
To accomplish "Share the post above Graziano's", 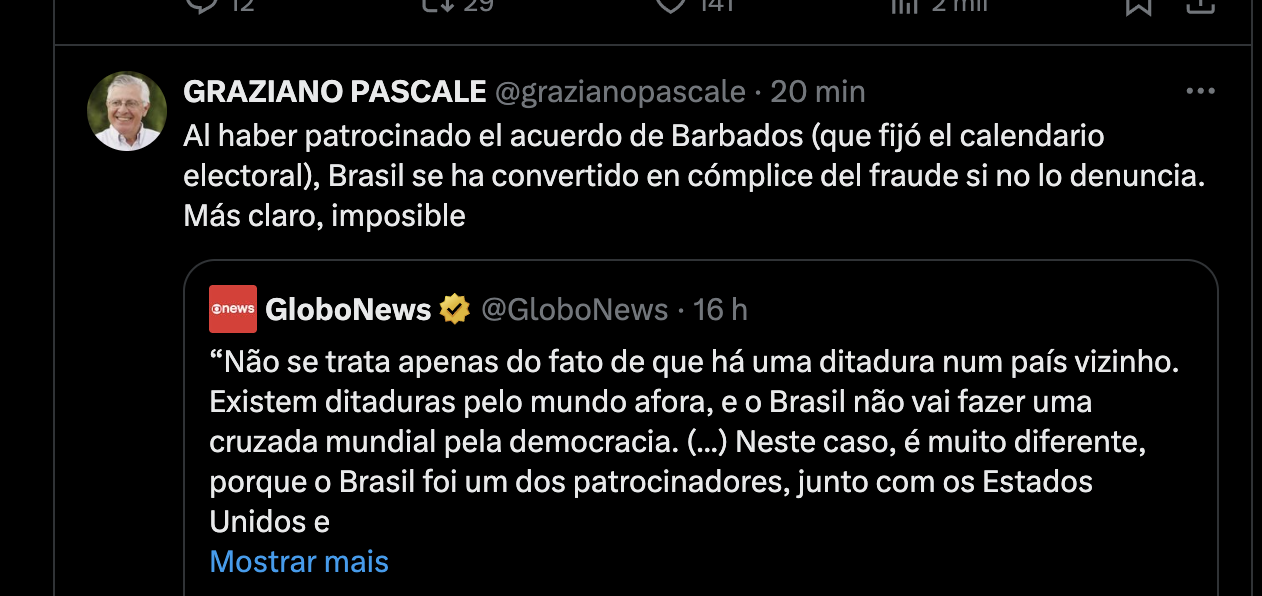I will click(1199, 6).
